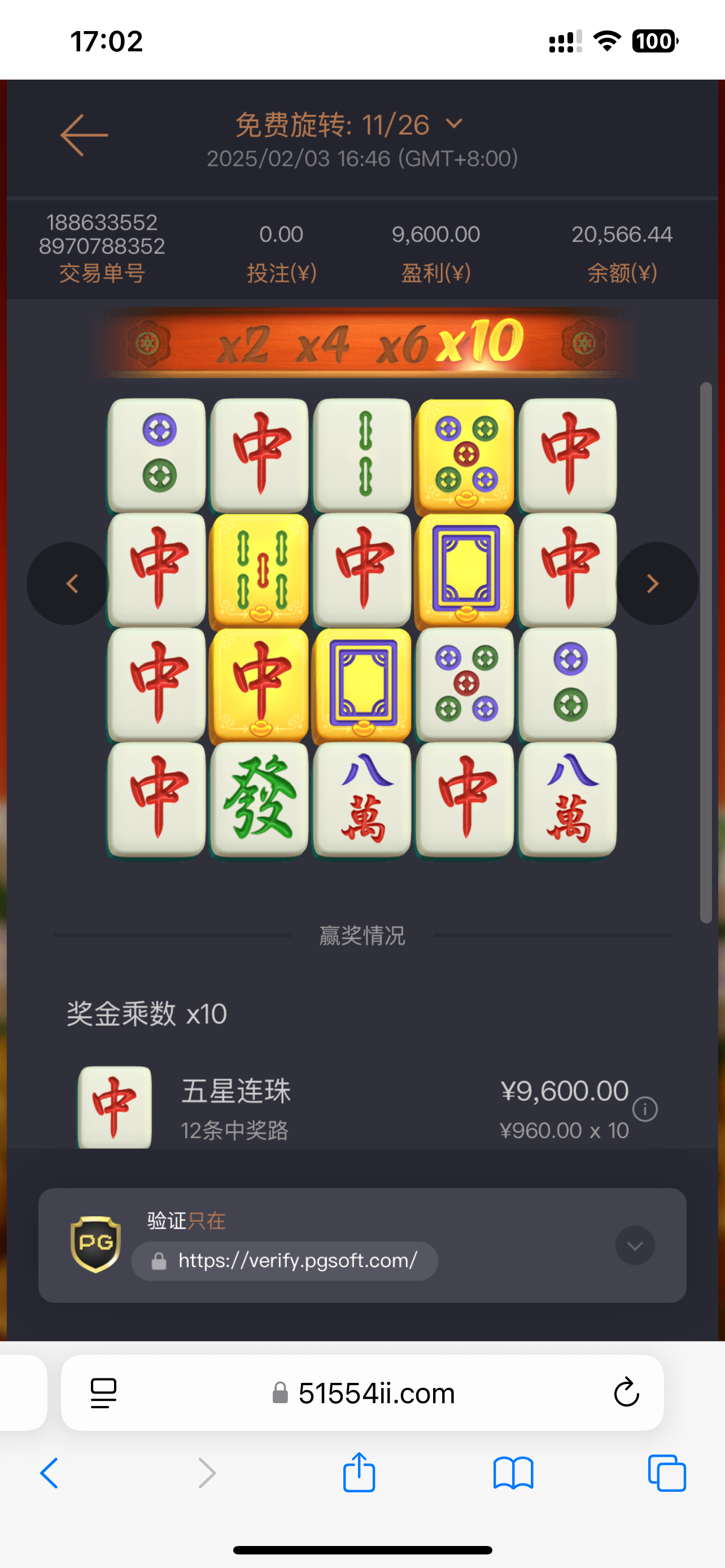Reload the page in Safari

626,1392
